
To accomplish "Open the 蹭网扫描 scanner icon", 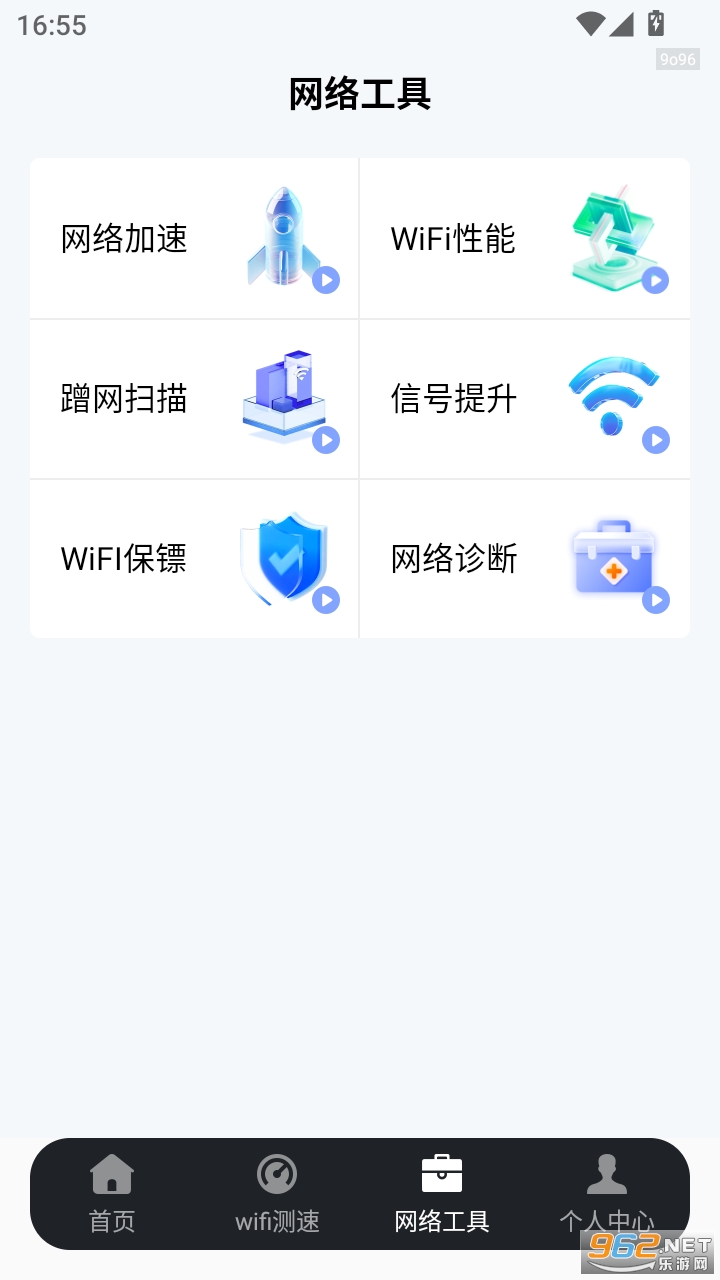I will [x=285, y=398].
